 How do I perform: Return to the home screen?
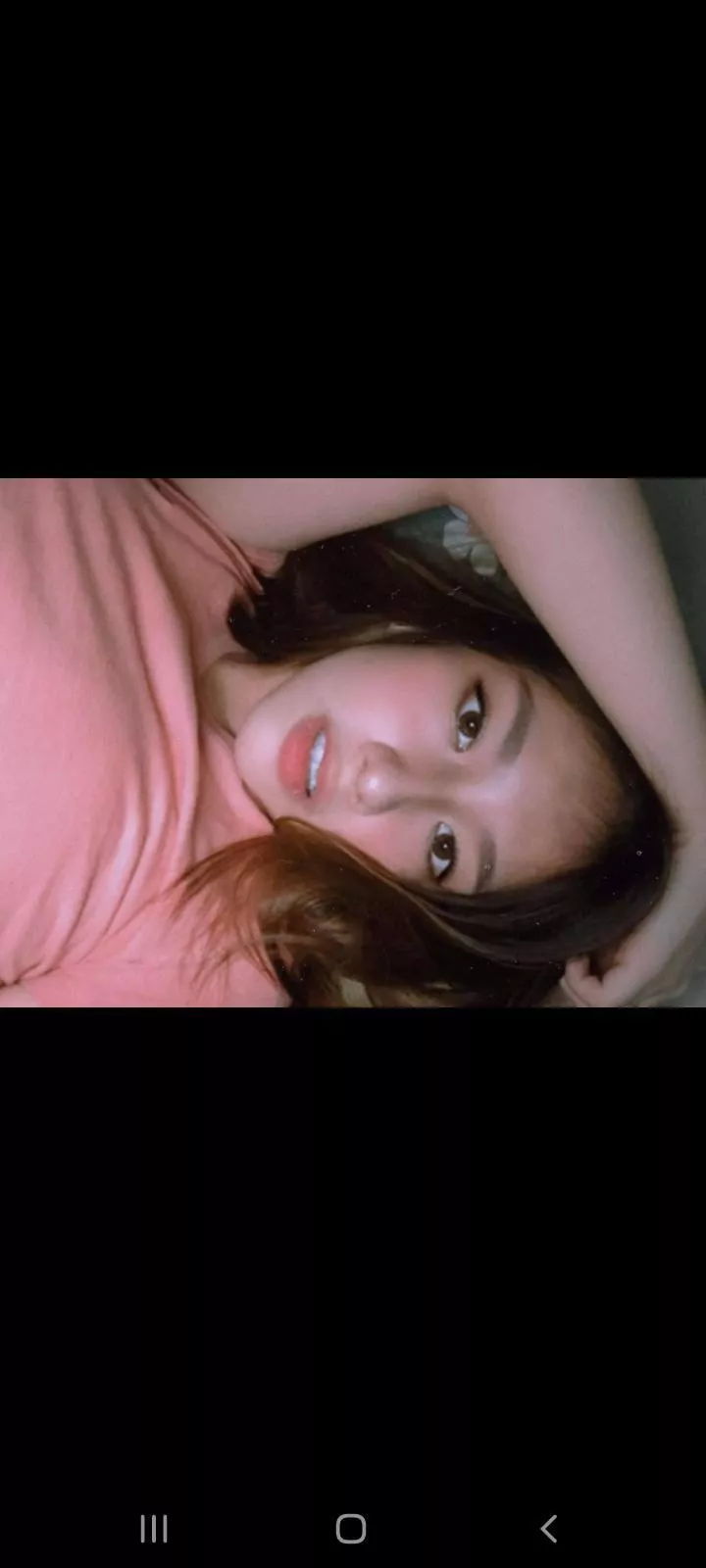[x=351, y=1528]
